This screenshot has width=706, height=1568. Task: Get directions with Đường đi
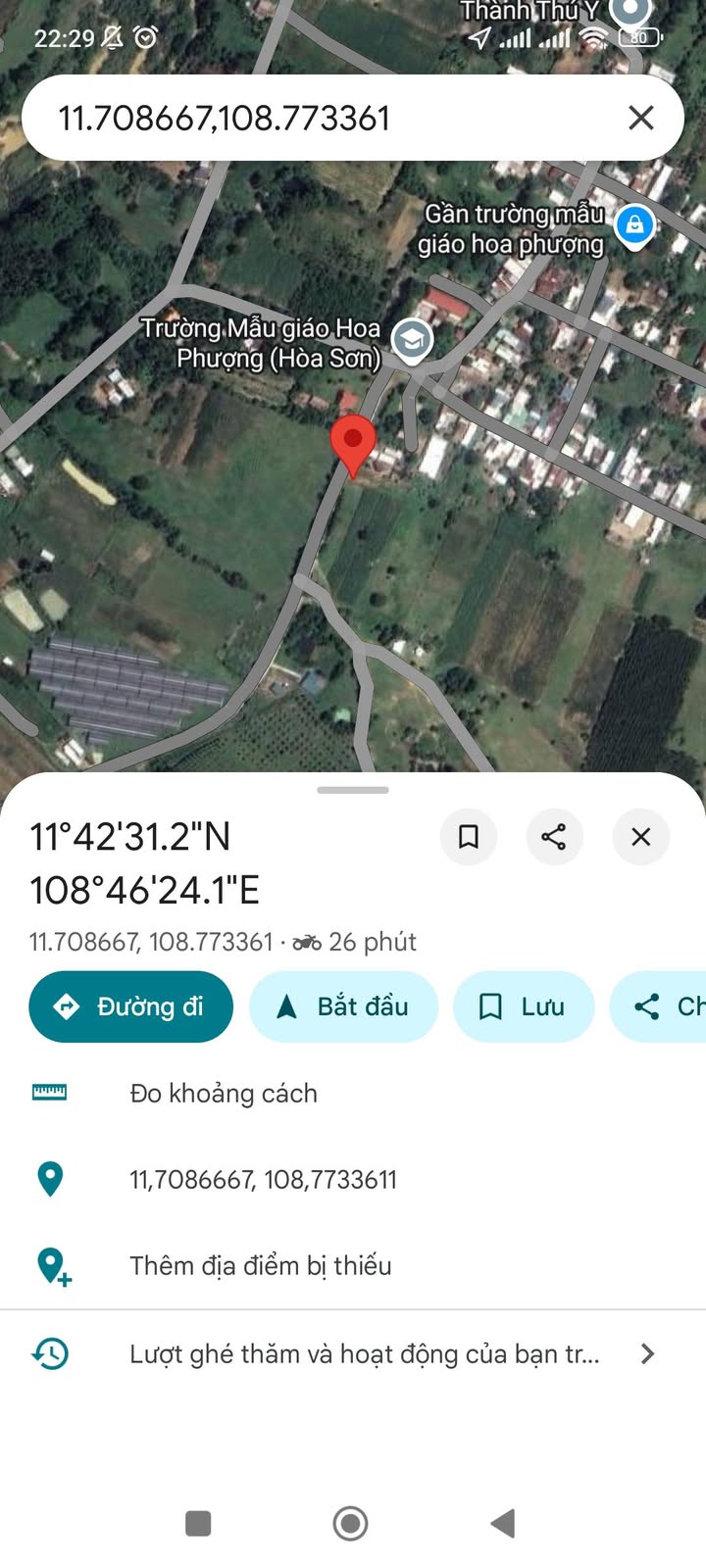click(131, 1006)
